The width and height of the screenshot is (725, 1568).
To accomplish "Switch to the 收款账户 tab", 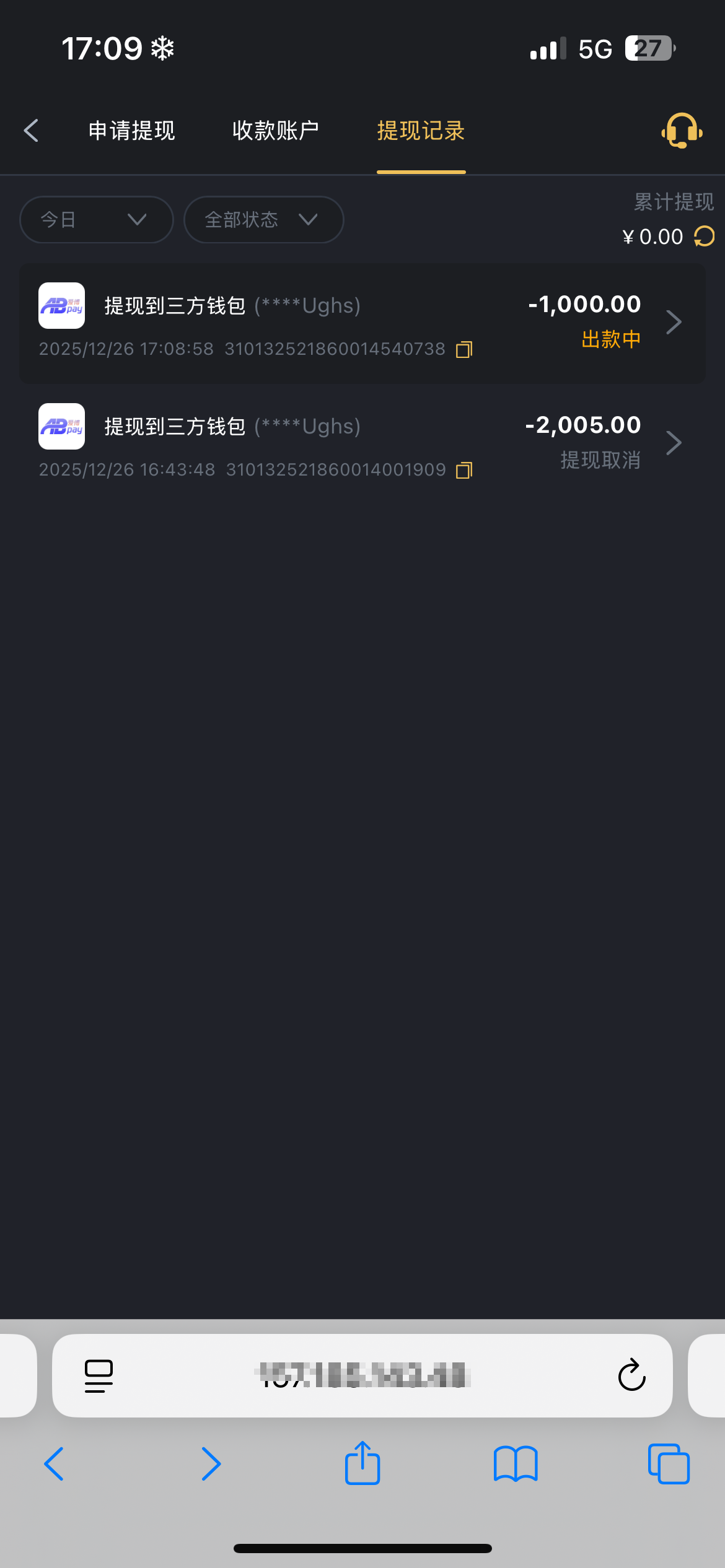I will coord(275,131).
